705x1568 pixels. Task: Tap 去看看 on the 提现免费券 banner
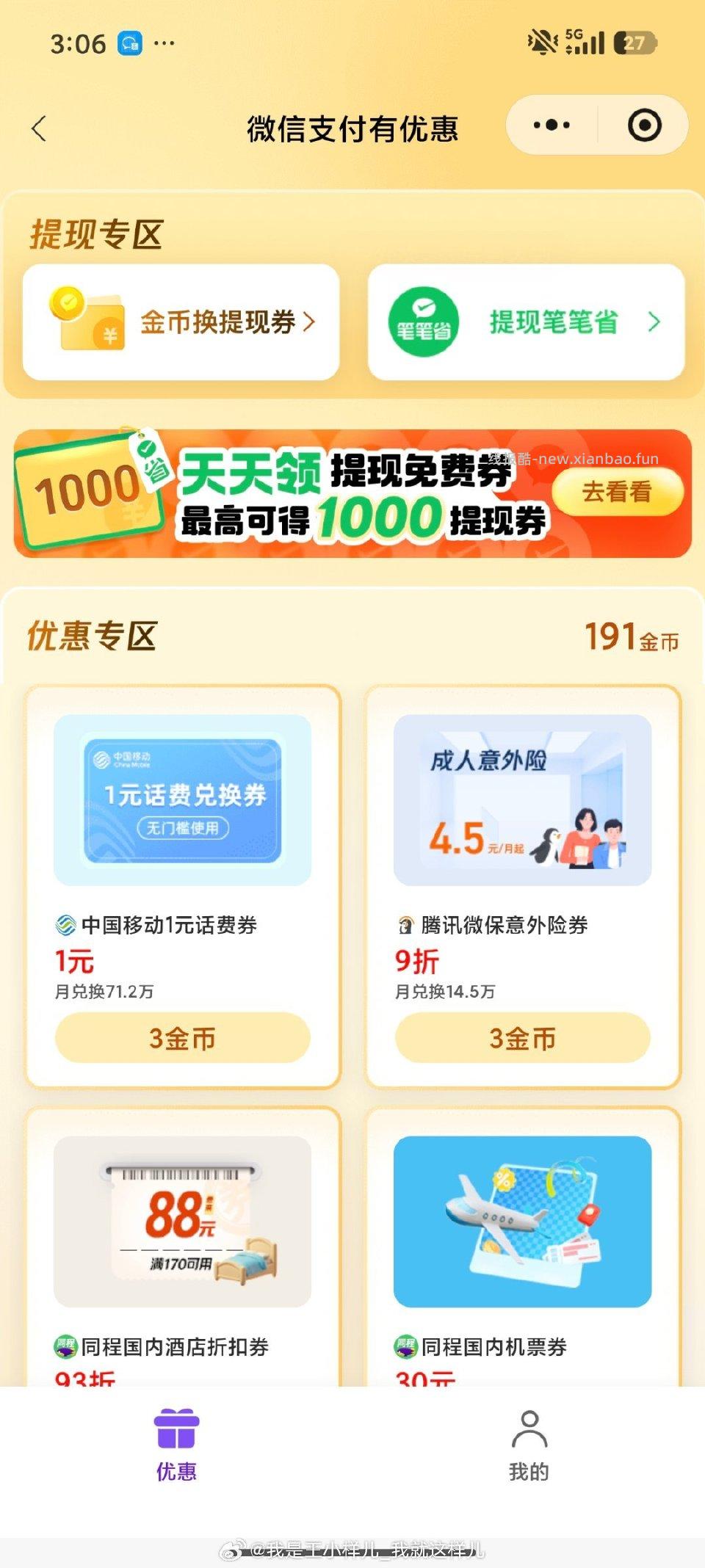[617, 492]
